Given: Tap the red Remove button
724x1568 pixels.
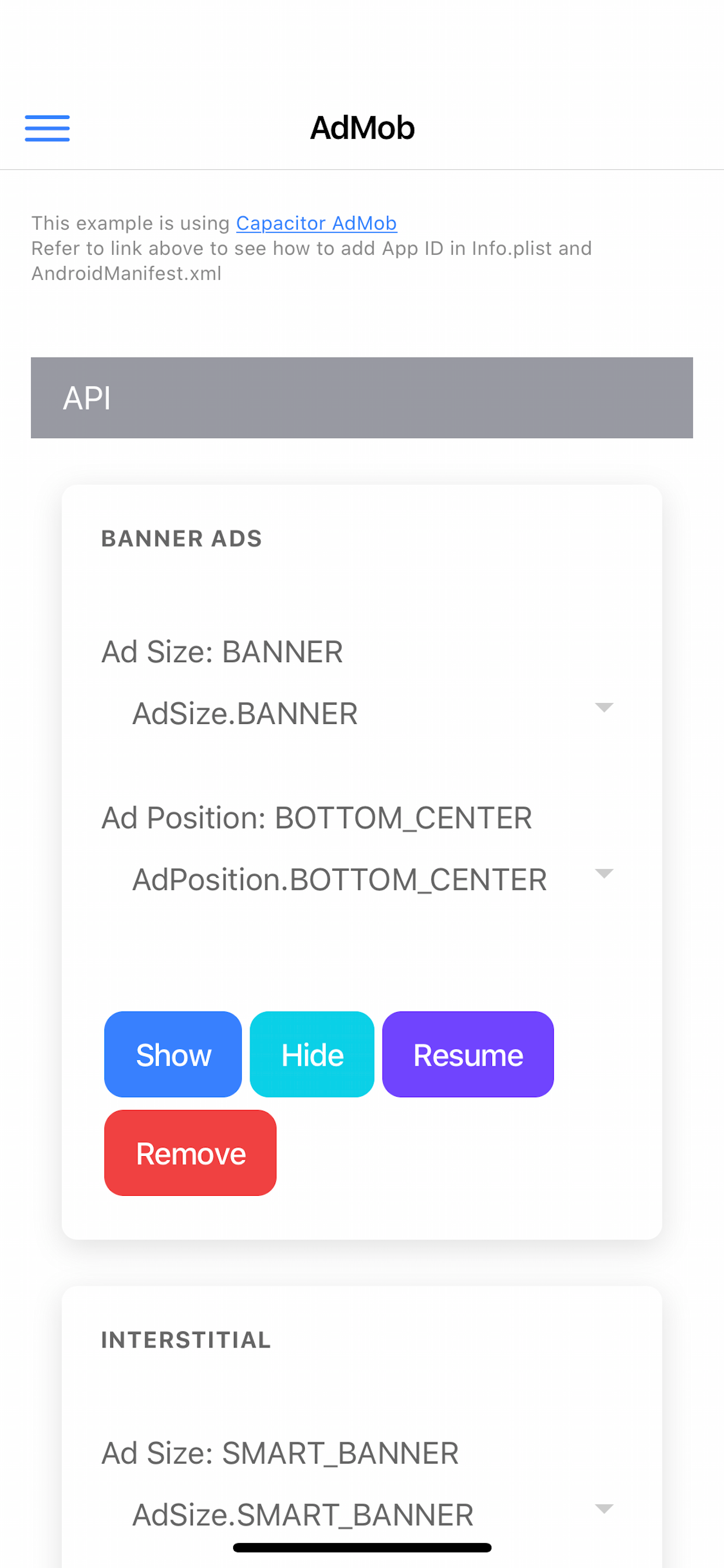Looking at the screenshot, I should (190, 1153).
